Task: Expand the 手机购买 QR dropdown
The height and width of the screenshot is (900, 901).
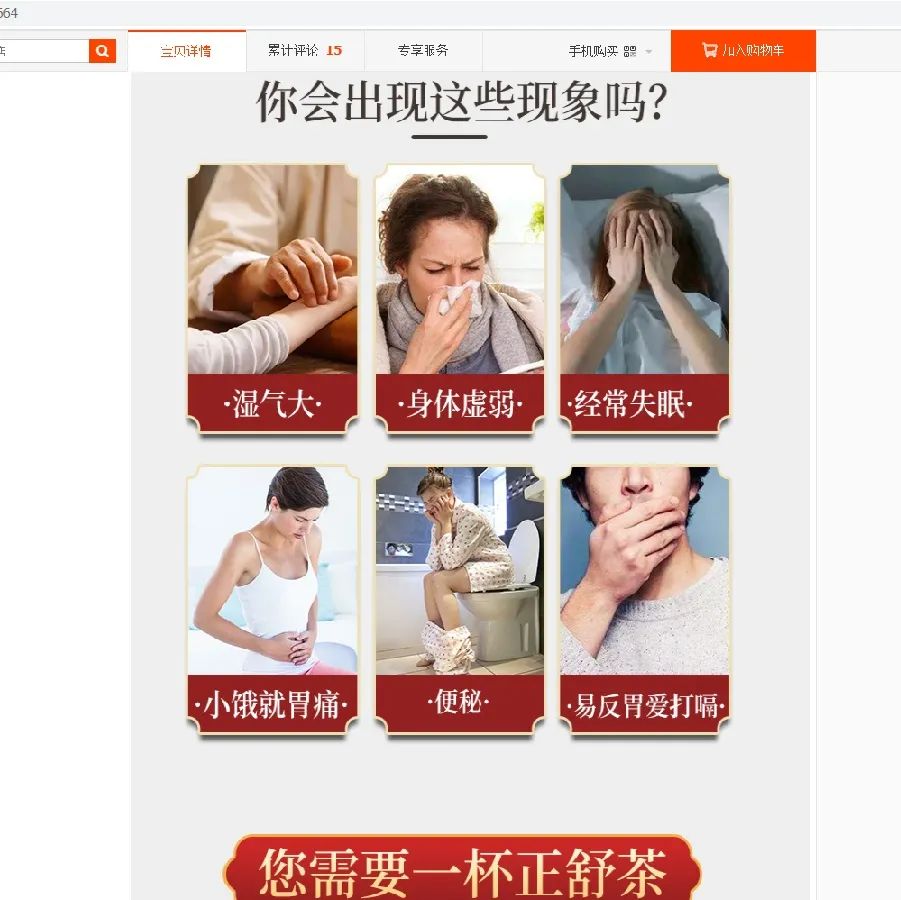Action: [610, 51]
